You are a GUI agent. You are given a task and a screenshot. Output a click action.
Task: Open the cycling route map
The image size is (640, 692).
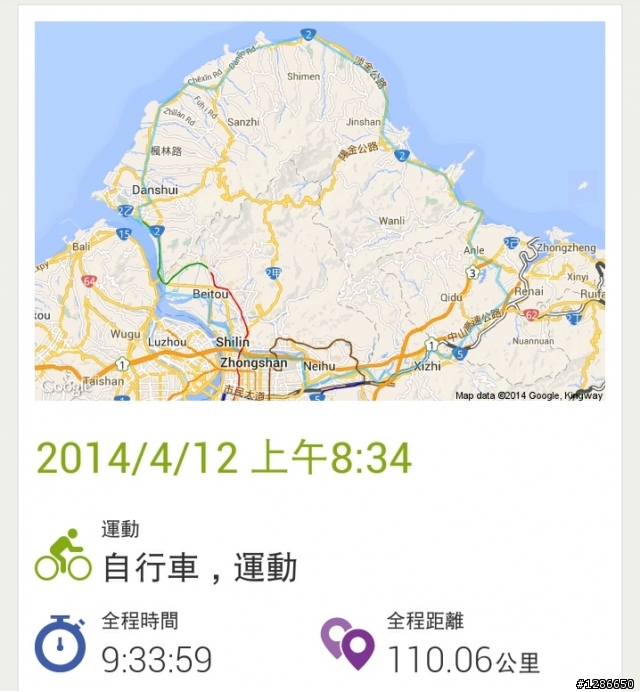pyautogui.click(x=320, y=211)
